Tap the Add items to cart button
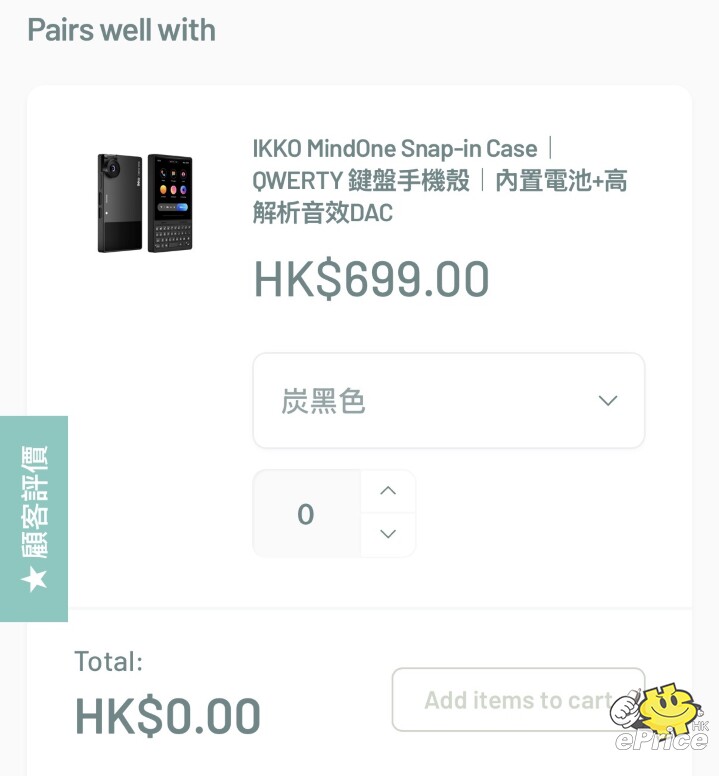The height and width of the screenshot is (776, 719). click(x=517, y=700)
